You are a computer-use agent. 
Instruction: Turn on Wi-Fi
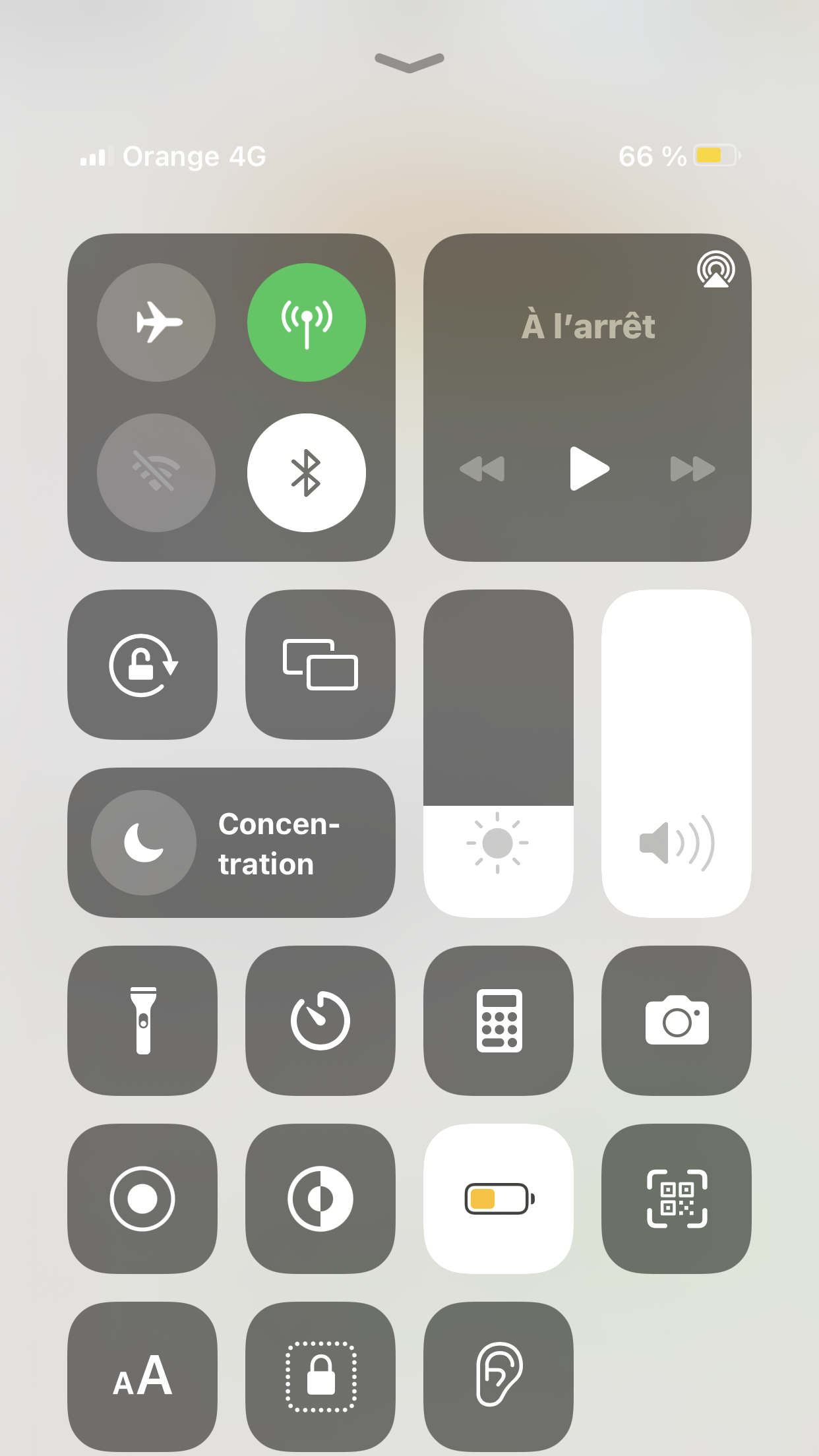[x=156, y=473]
